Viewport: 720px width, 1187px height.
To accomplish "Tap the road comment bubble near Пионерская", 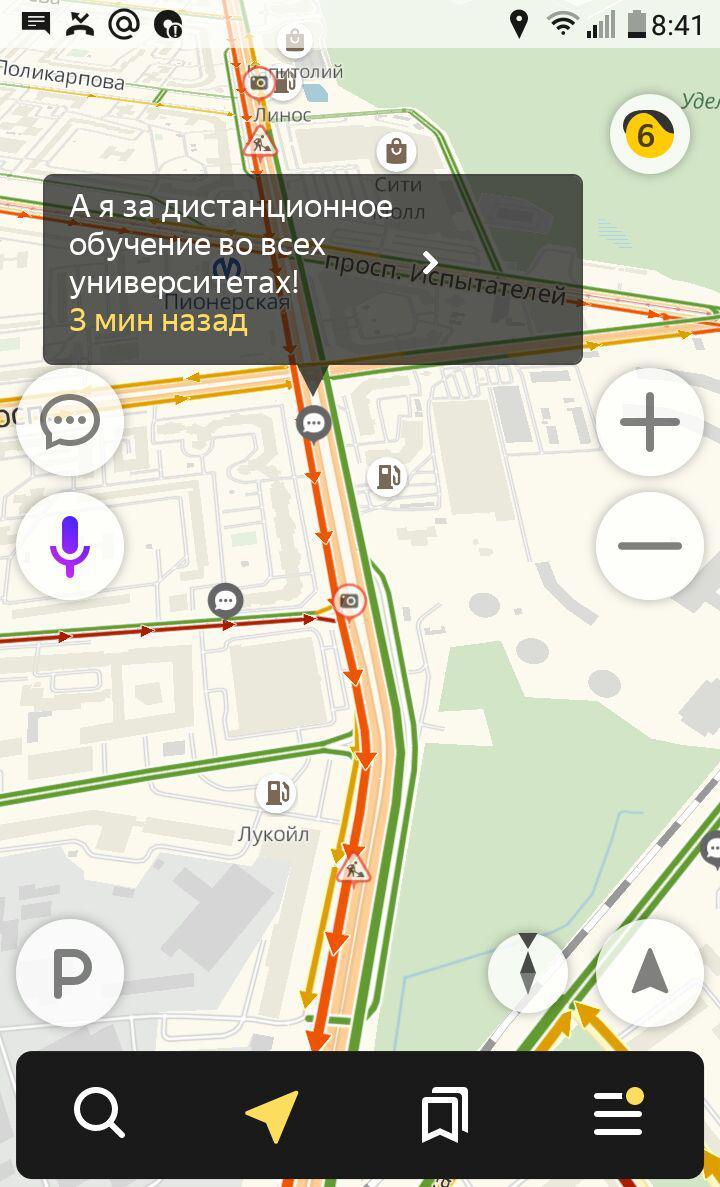I will point(314,423).
